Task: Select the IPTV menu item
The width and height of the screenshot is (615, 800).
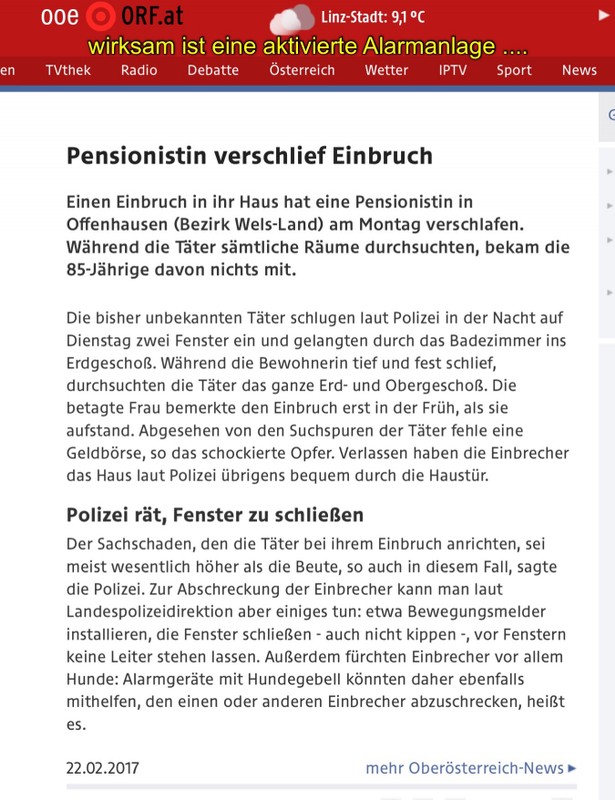Action: click(453, 70)
